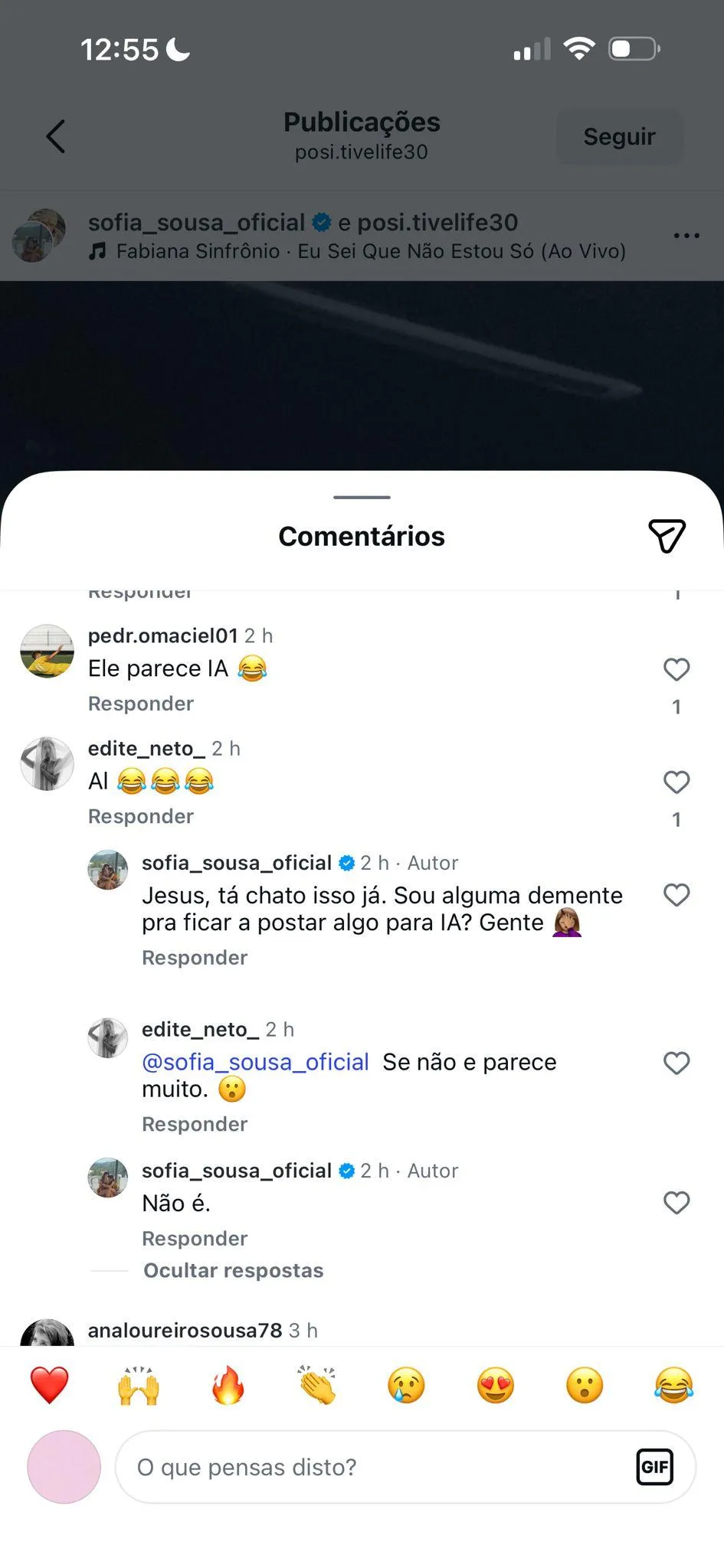Share the post via the paper plane icon
The width and height of the screenshot is (724, 1568).
tap(667, 536)
